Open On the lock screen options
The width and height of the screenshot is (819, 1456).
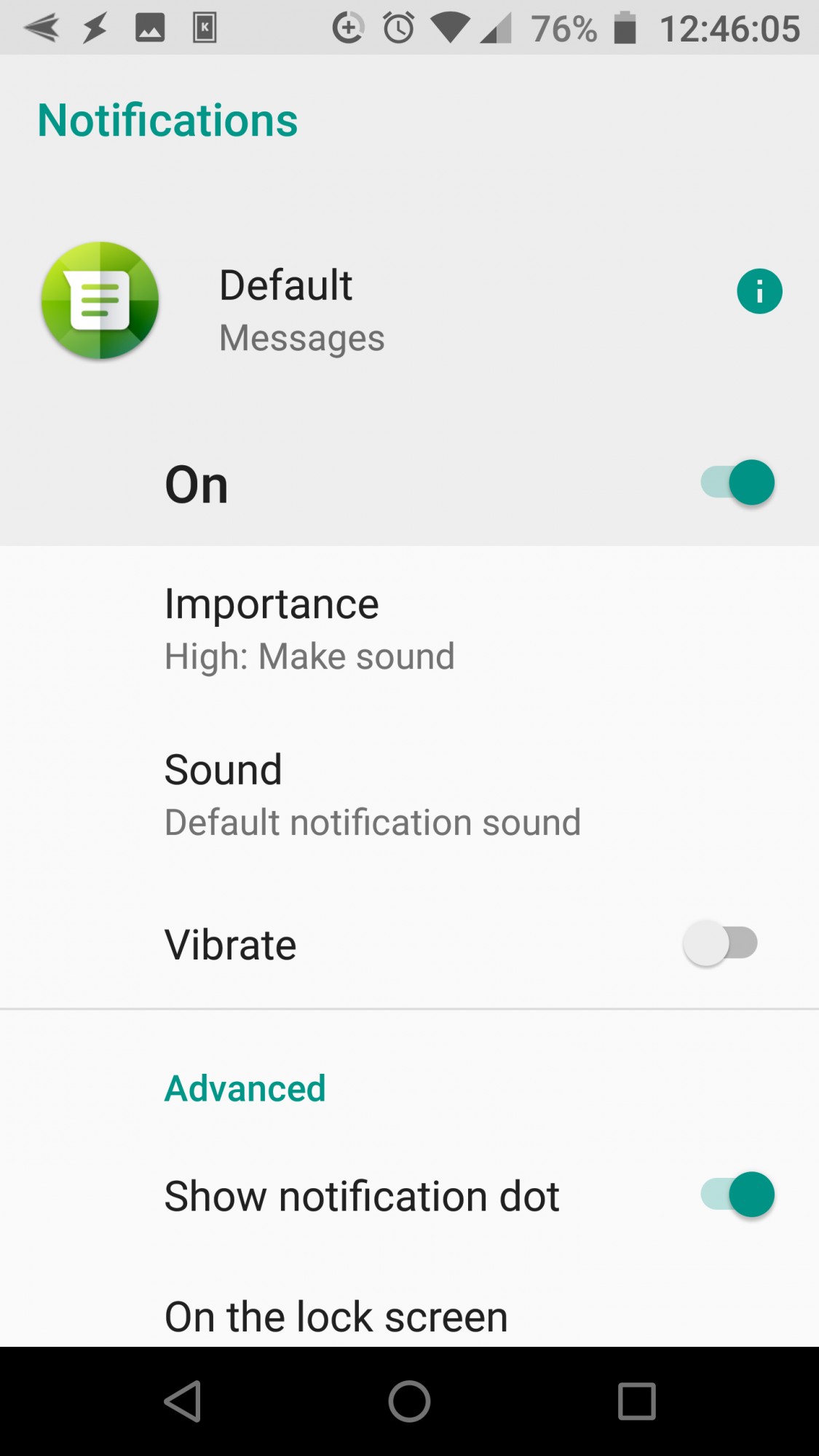point(336,1316)
